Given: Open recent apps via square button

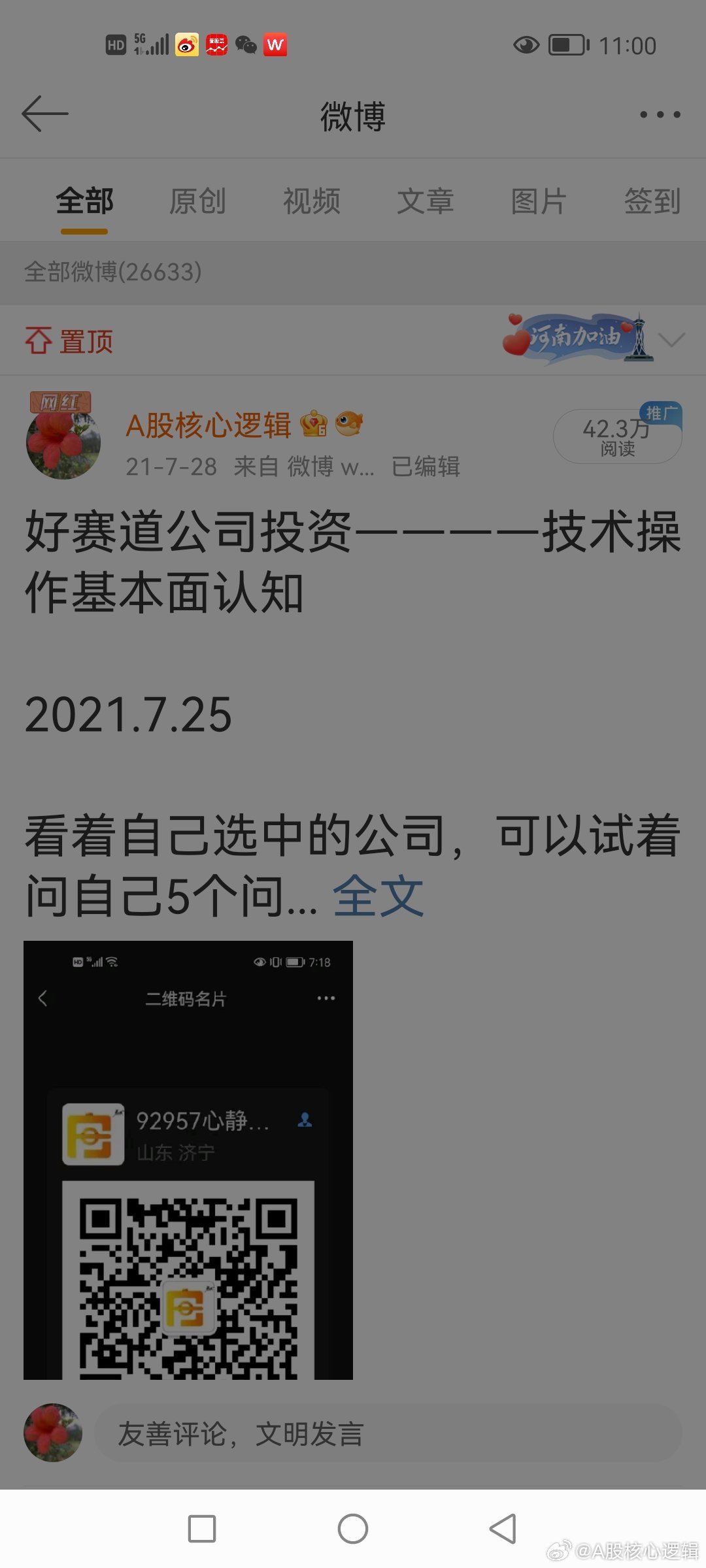Looking at the screenshot, I should click(202, 1529).
